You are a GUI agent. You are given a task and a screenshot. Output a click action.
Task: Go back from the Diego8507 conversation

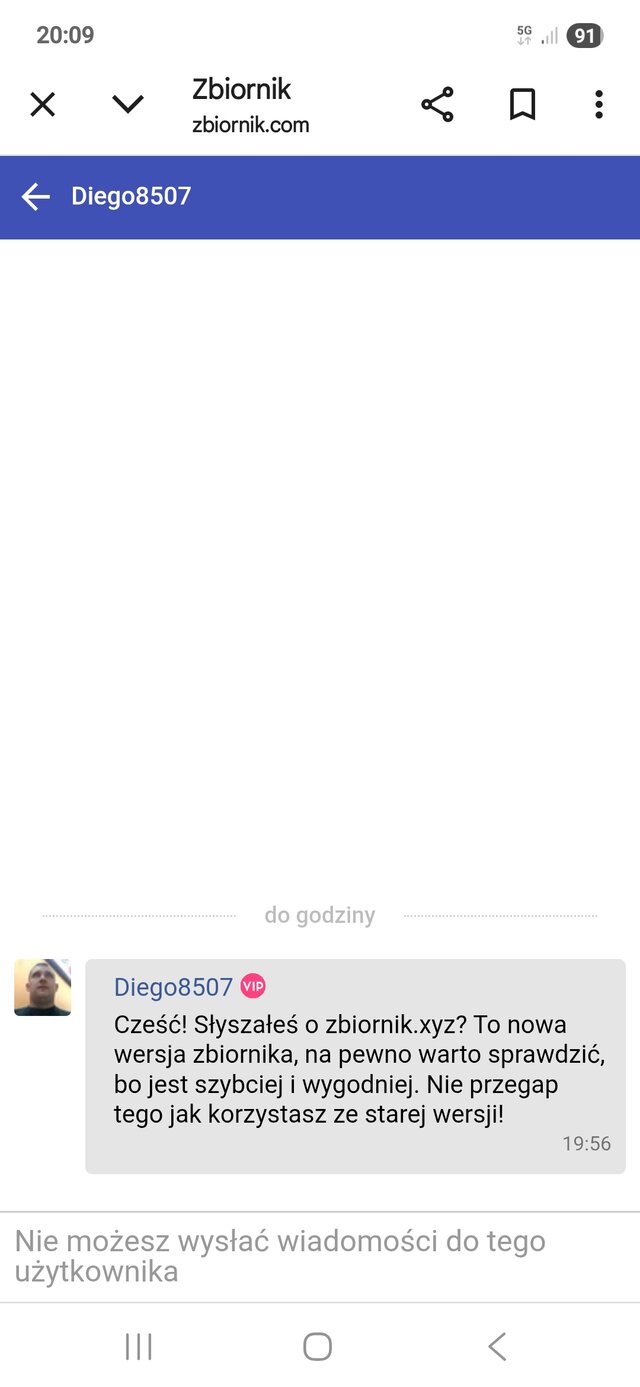pos(35,197)
